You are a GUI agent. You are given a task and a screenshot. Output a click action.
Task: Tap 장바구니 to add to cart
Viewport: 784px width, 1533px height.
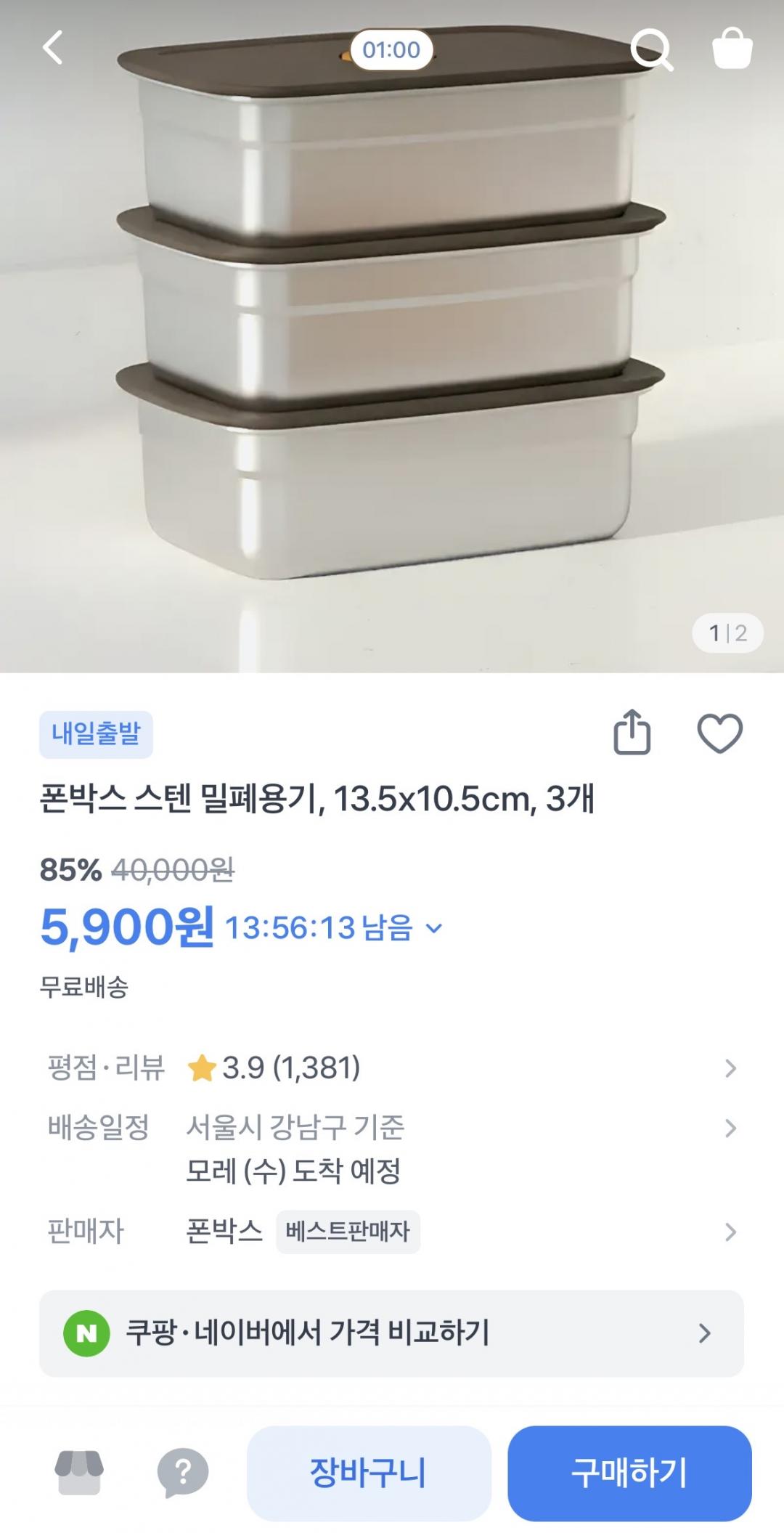(x=369, y=1473)
